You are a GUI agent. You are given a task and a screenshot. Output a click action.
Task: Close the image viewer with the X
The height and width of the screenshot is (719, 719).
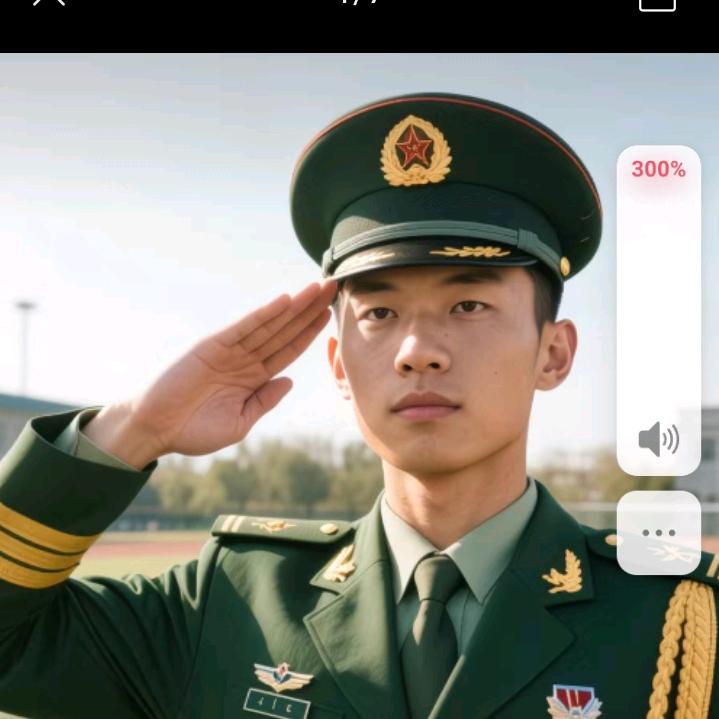tap(48, 3)
